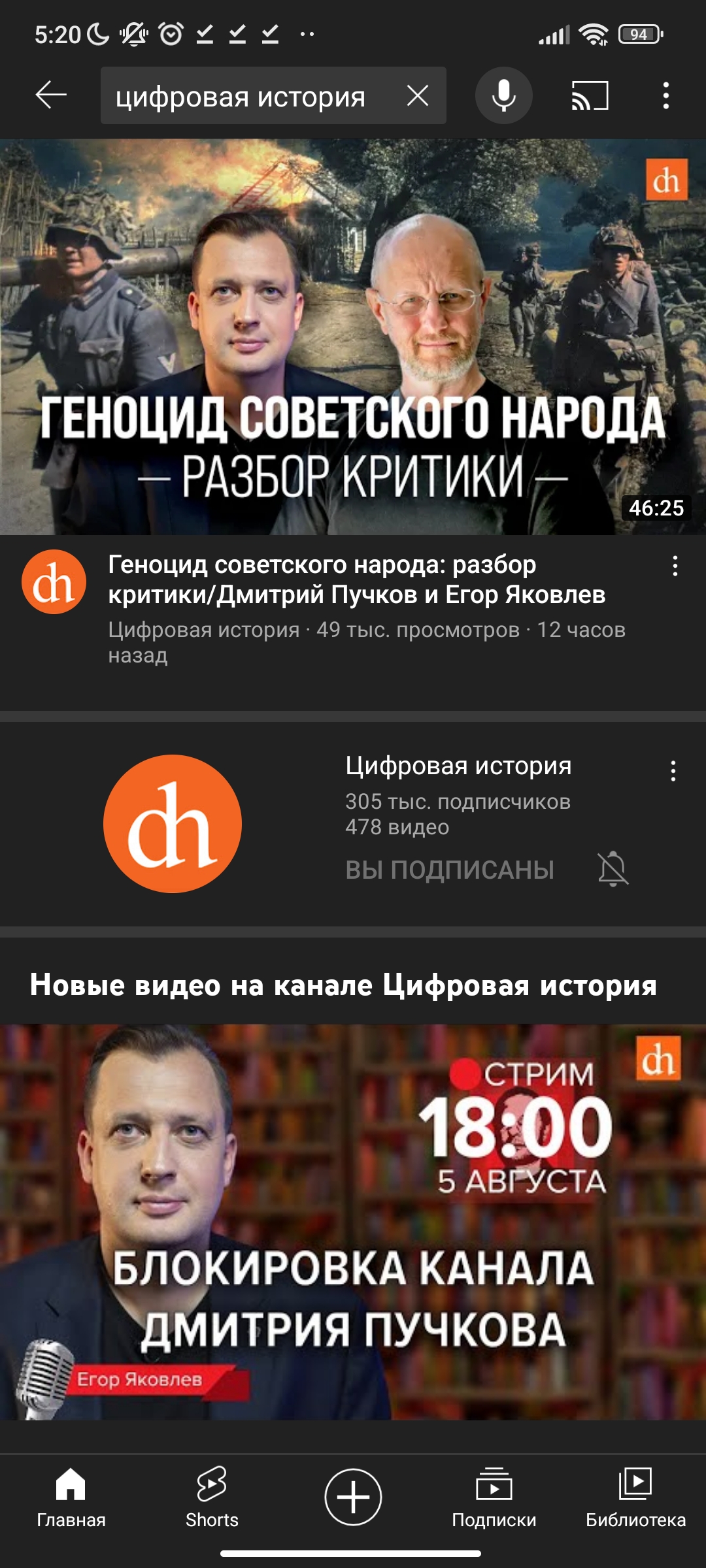Viewport: 706px width, 1568px height.
Task: Tap the search field with 'цифровая история'
Action: coord(251,96)
